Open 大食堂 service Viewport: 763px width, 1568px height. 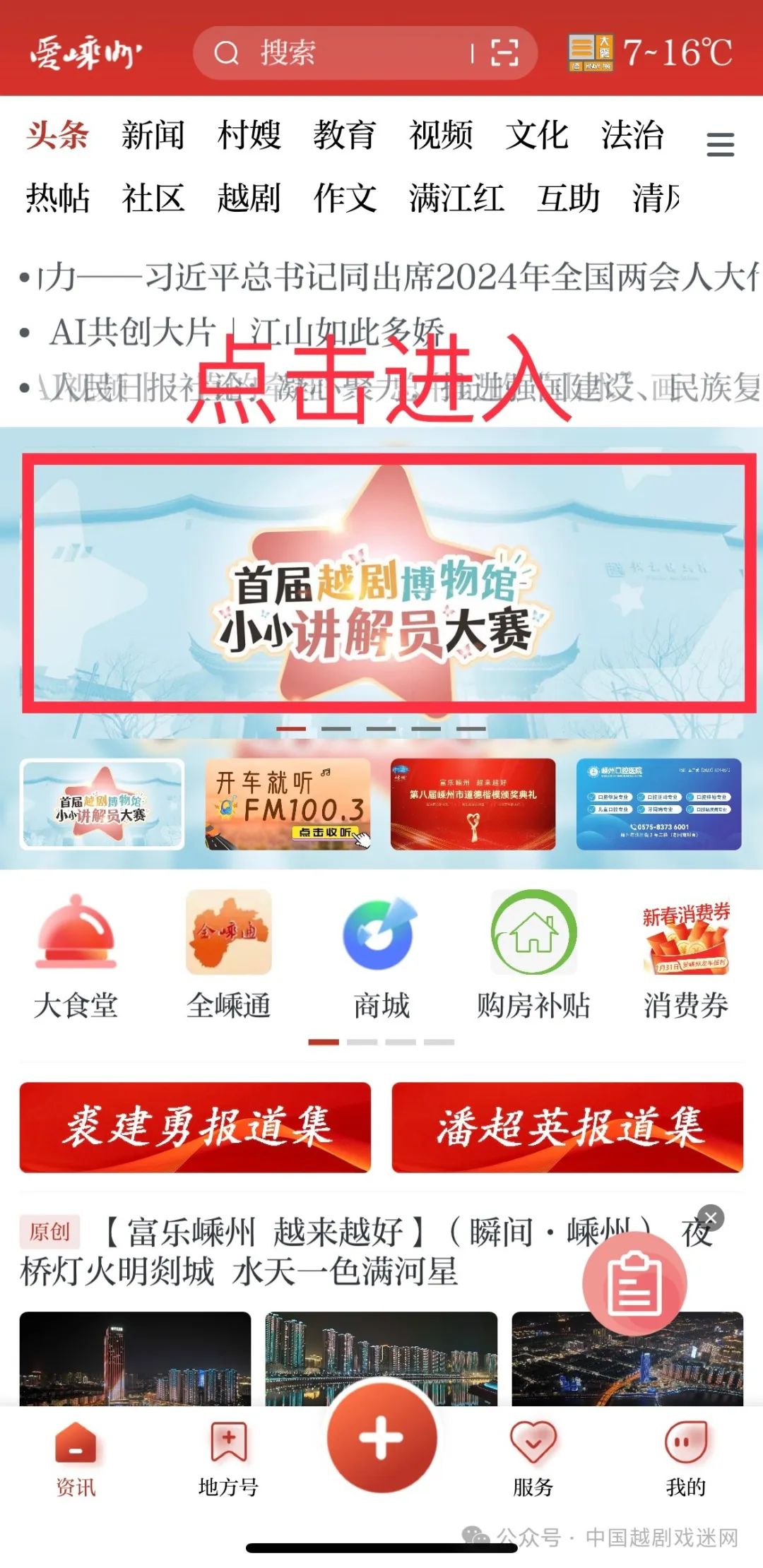[76, 955]
